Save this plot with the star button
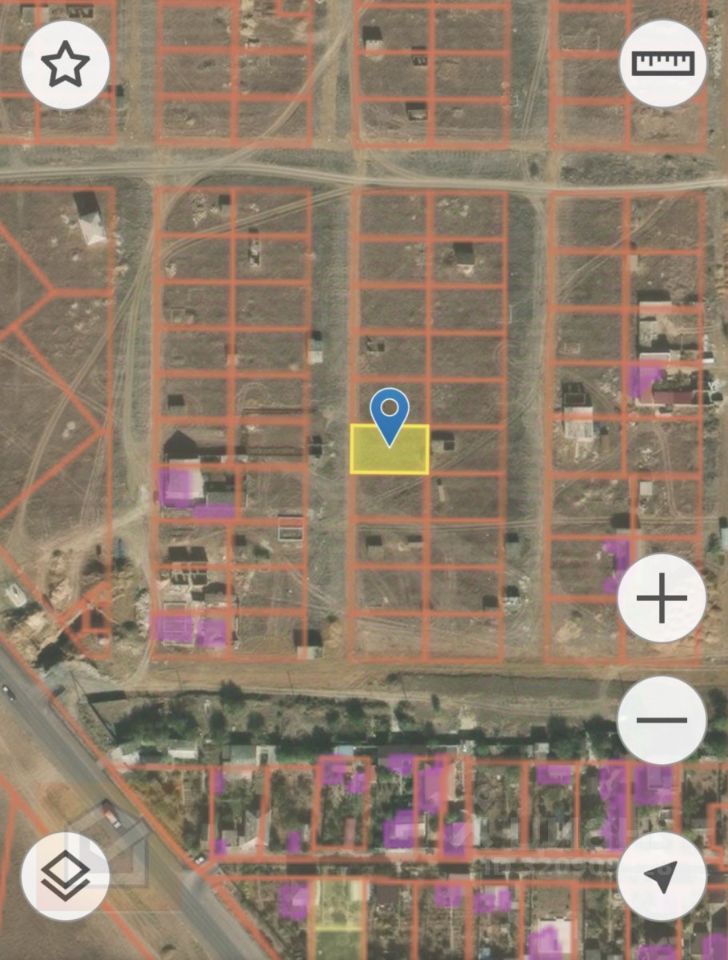Image resolution: width=728 pixels, height=960 pixels. [x=65, y=65]
